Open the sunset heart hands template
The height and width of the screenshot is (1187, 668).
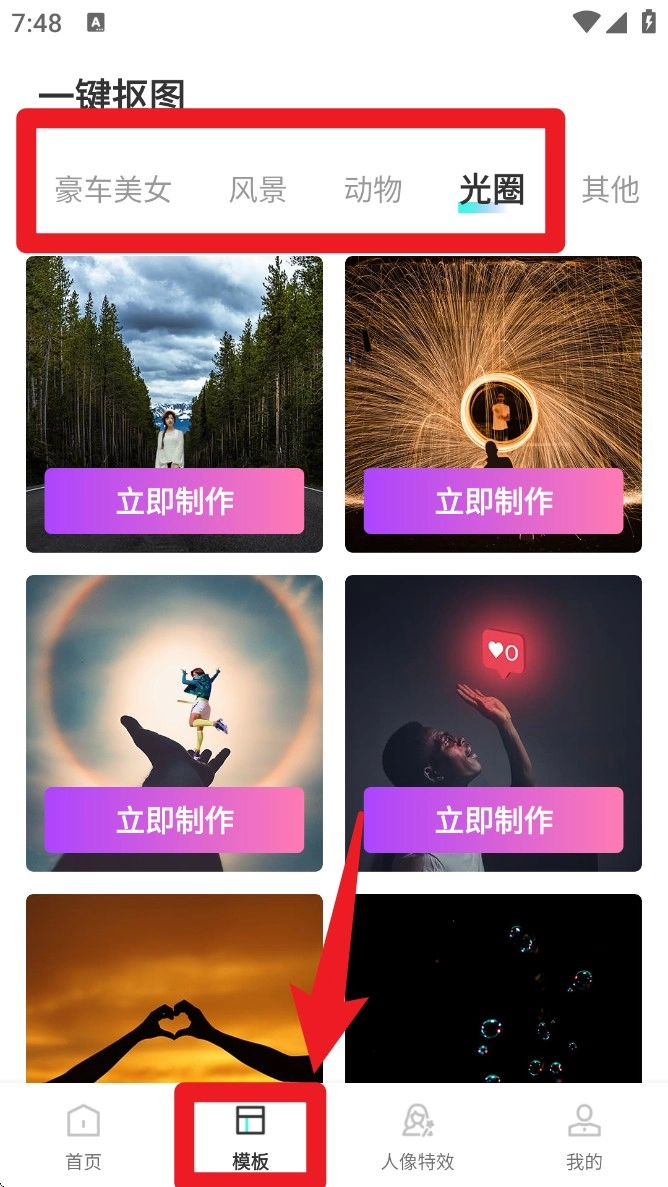(174, 988)
